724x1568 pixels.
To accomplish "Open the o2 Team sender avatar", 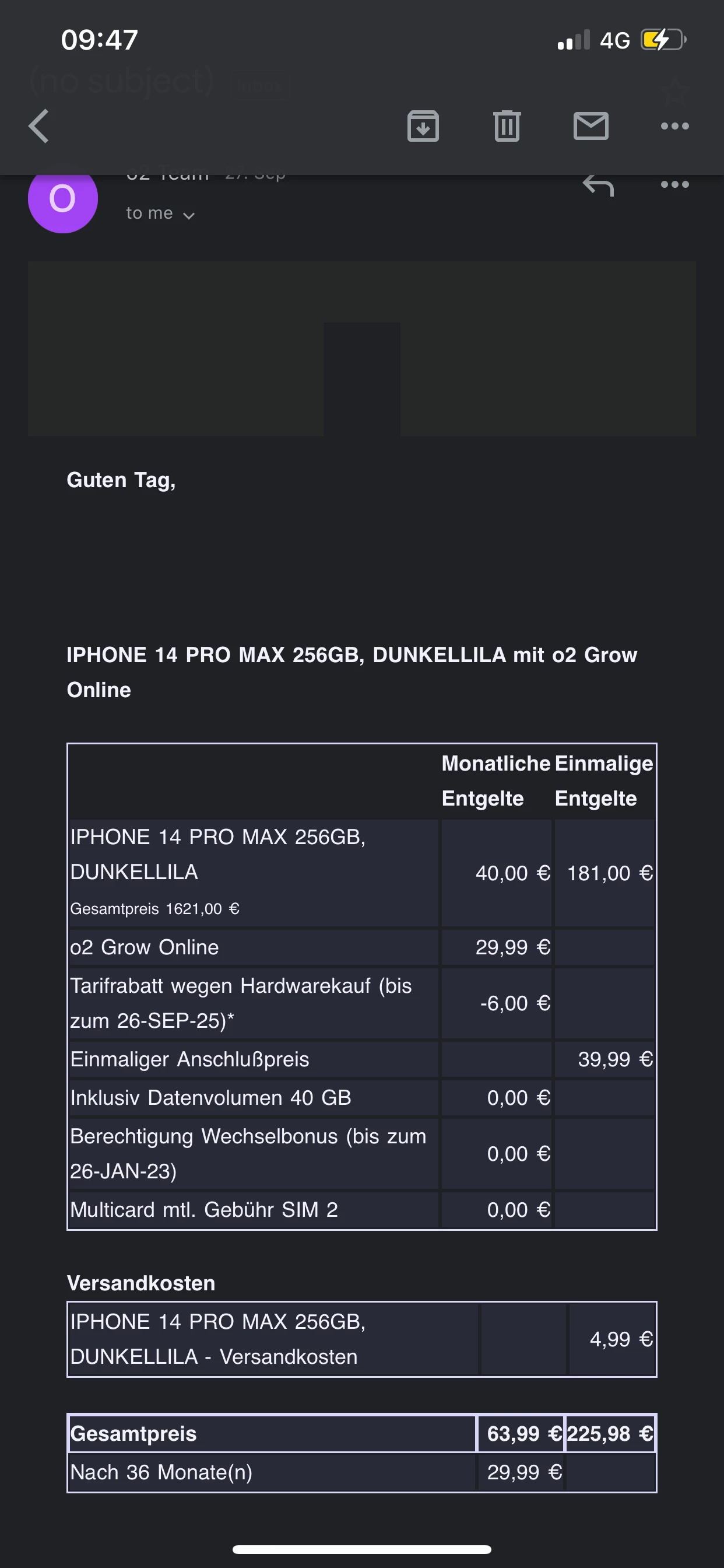I will (x=63, y=199).
